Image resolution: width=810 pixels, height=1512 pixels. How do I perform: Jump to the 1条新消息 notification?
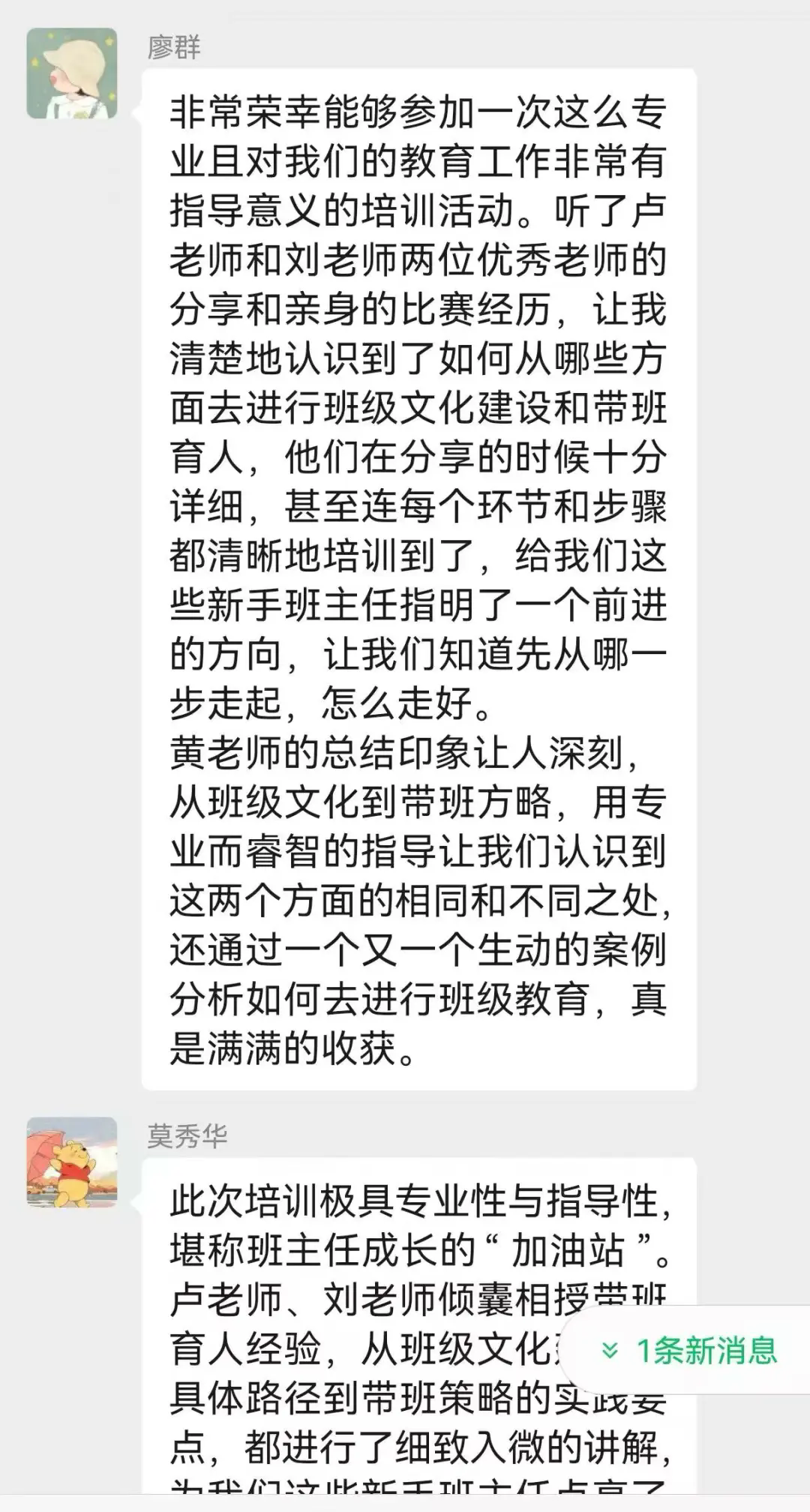pos(690,1351)
